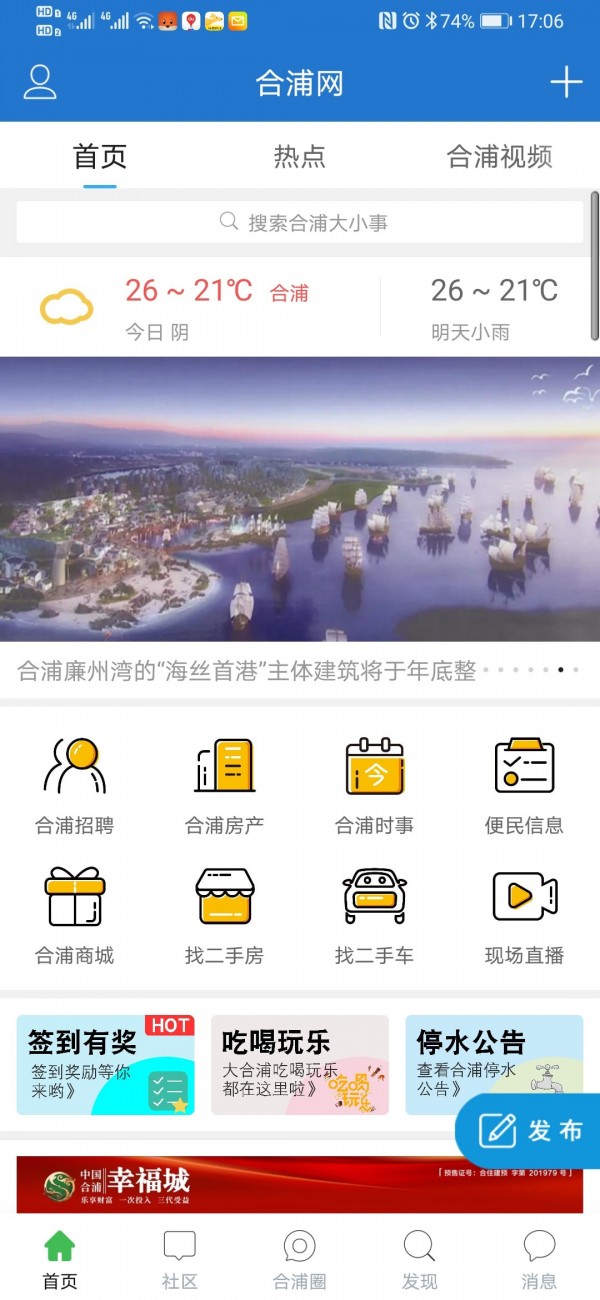Open 找二手车 listings
The width and height of the screenshot is (600, 1300).
374,915
